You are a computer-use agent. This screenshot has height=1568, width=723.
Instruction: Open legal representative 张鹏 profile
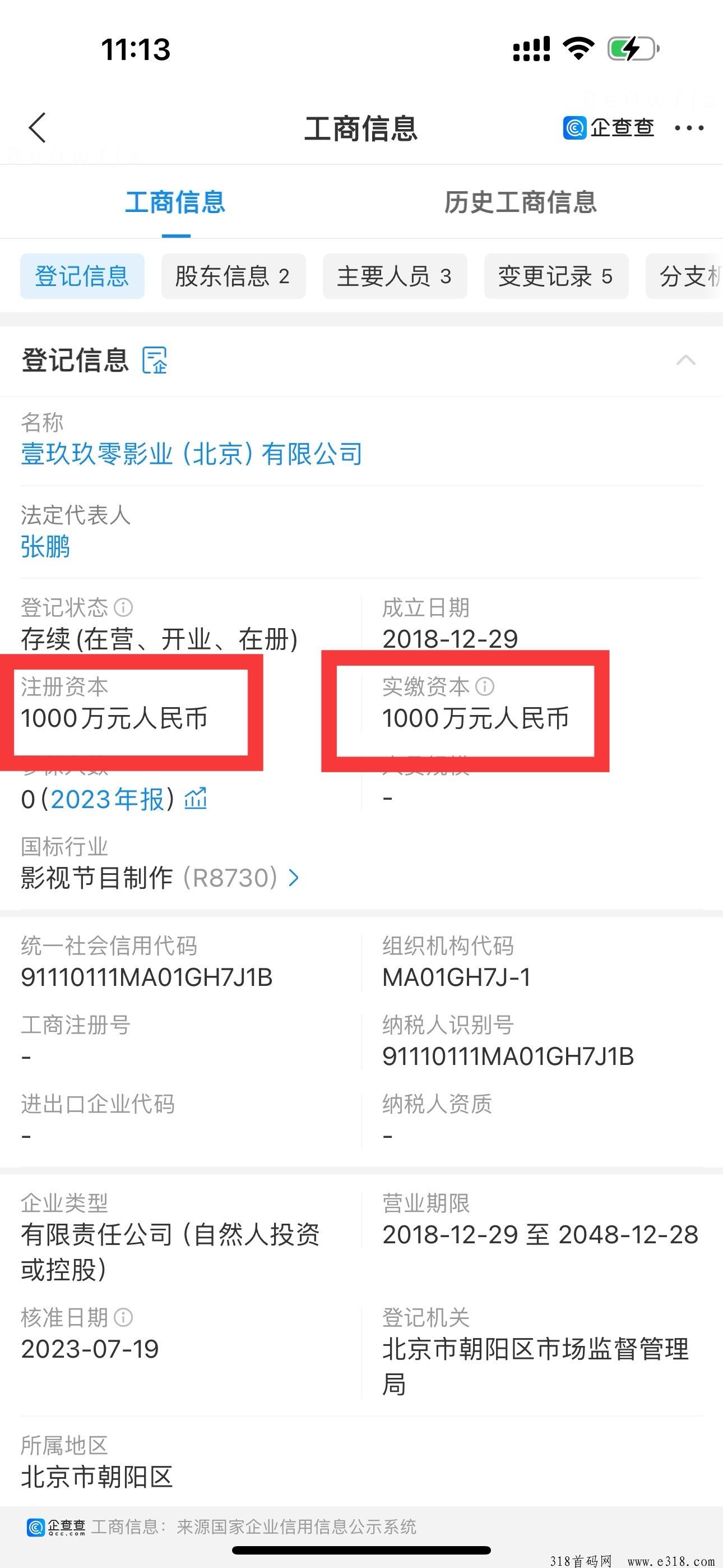tap(45, 547)
